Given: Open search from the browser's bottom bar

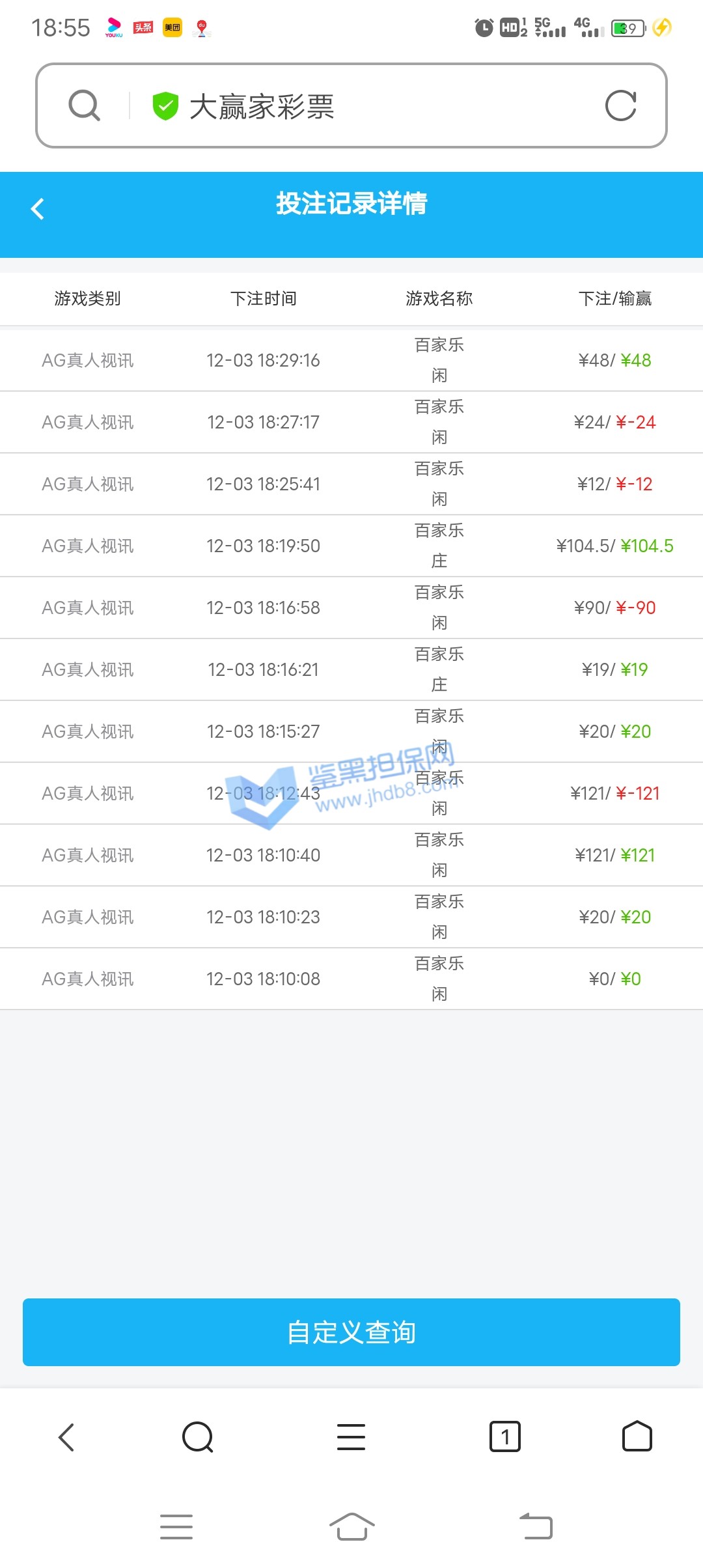Looking at the screenshot, I should 198,1437.
